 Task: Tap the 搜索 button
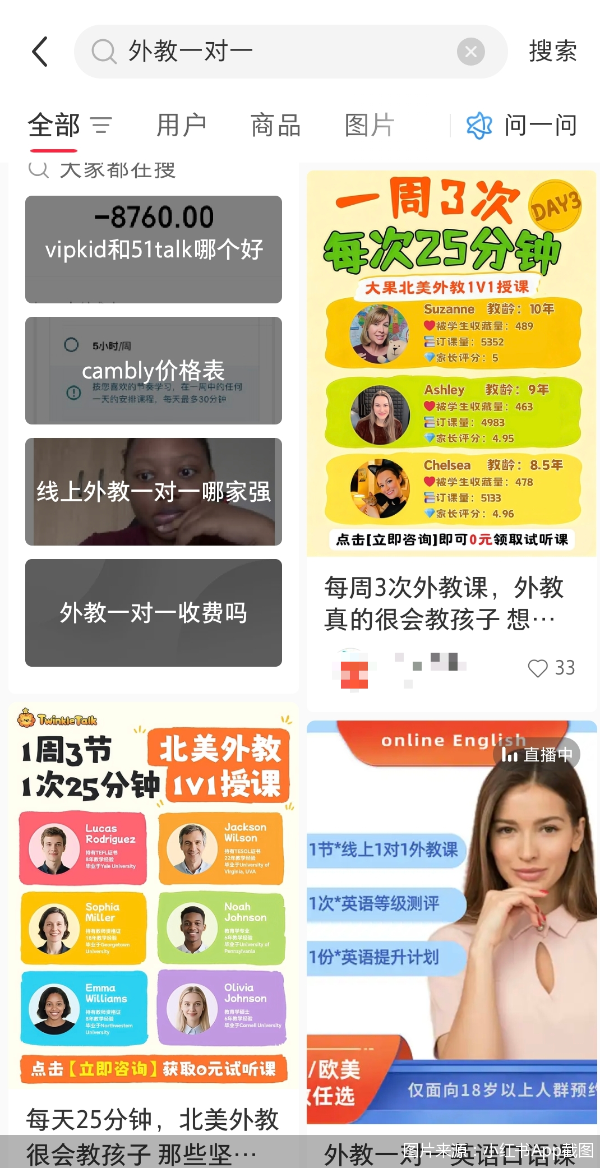click(x=552, y=52)
